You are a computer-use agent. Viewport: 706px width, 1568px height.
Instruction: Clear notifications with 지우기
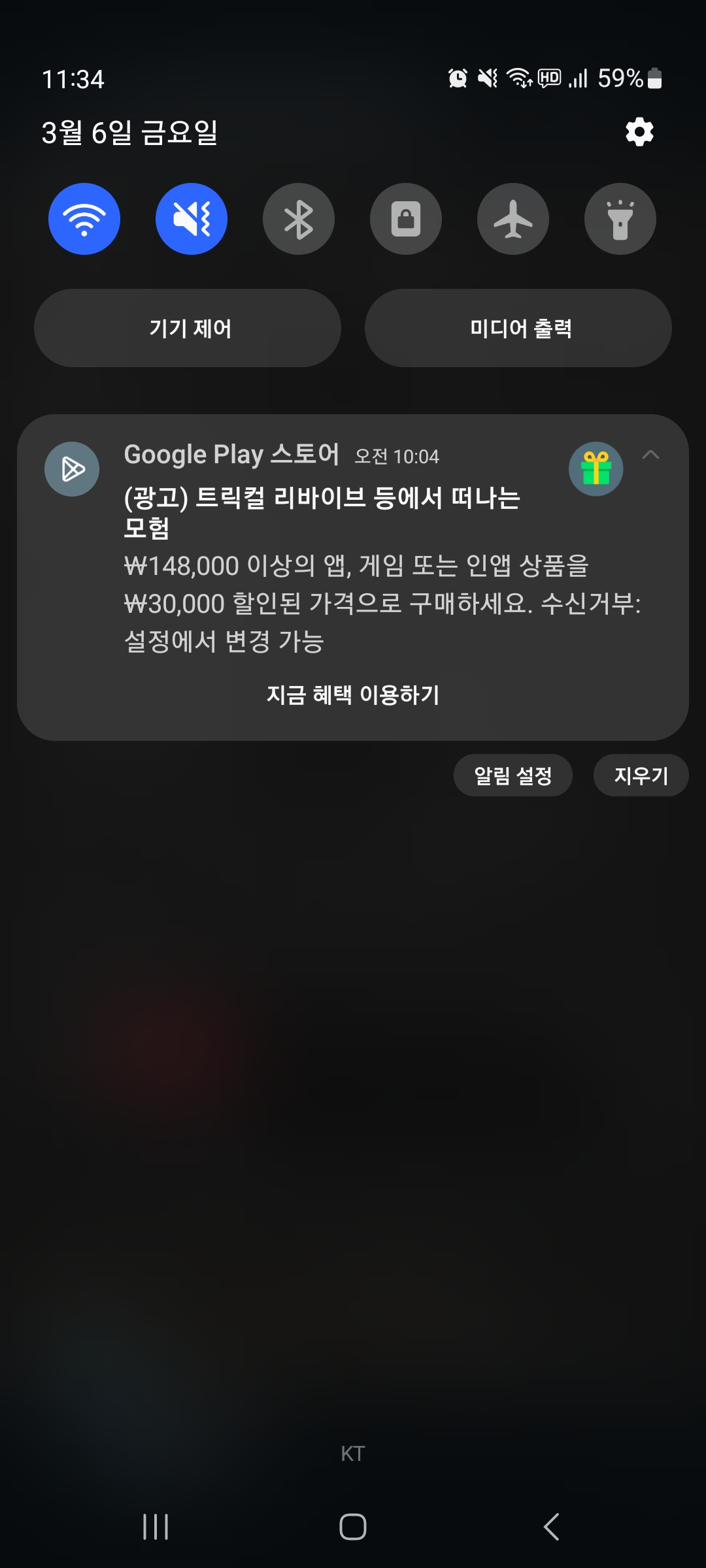(641, 776)
